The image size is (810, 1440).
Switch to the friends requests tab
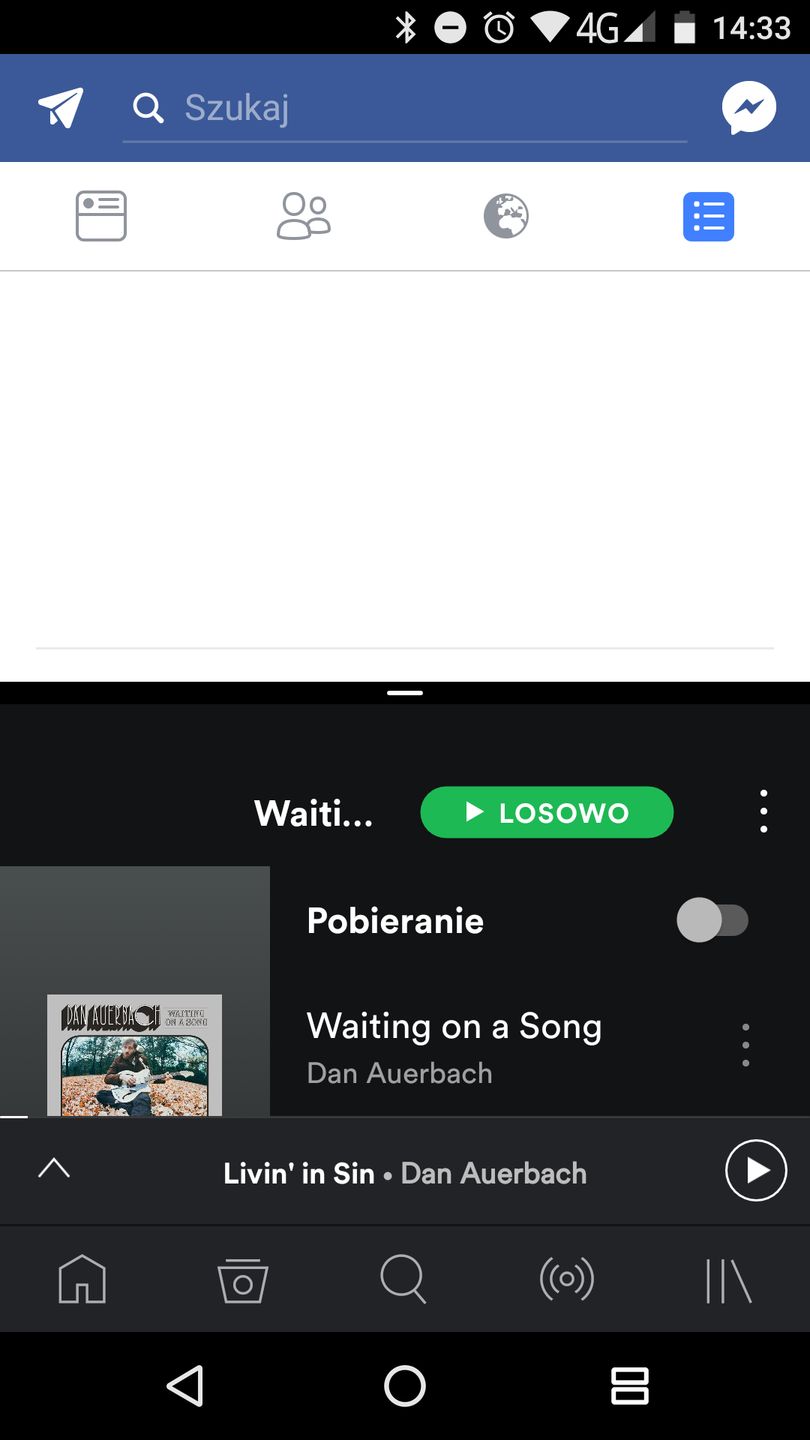303,216
